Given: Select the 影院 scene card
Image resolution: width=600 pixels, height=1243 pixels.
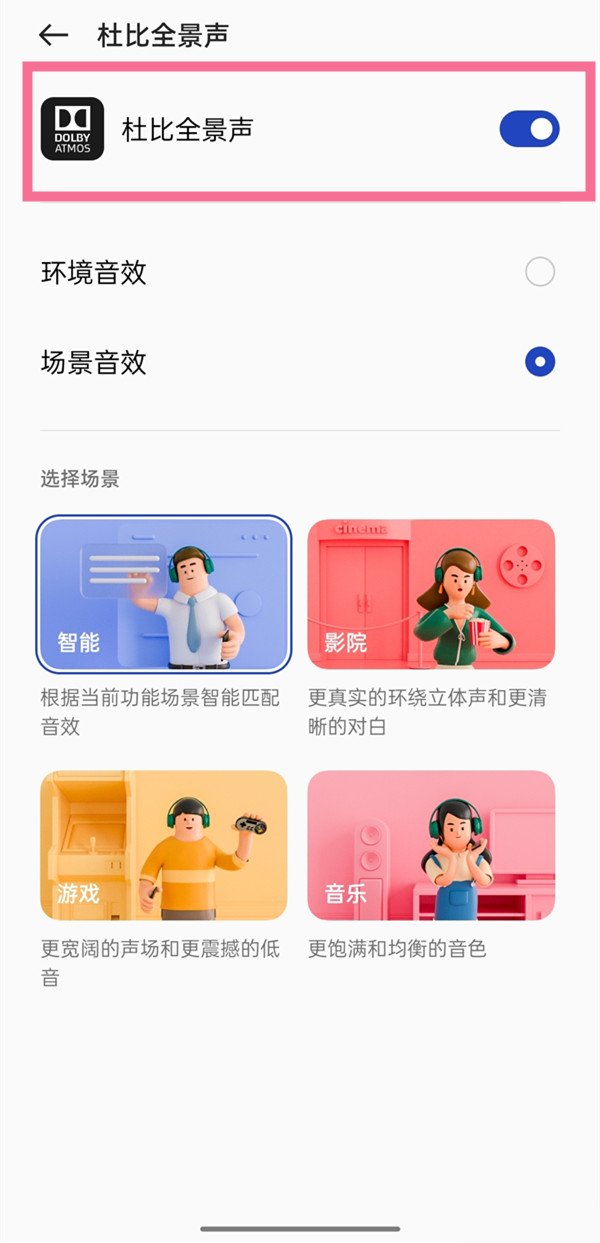Looking at the screenshot, I should click(431, 594).
